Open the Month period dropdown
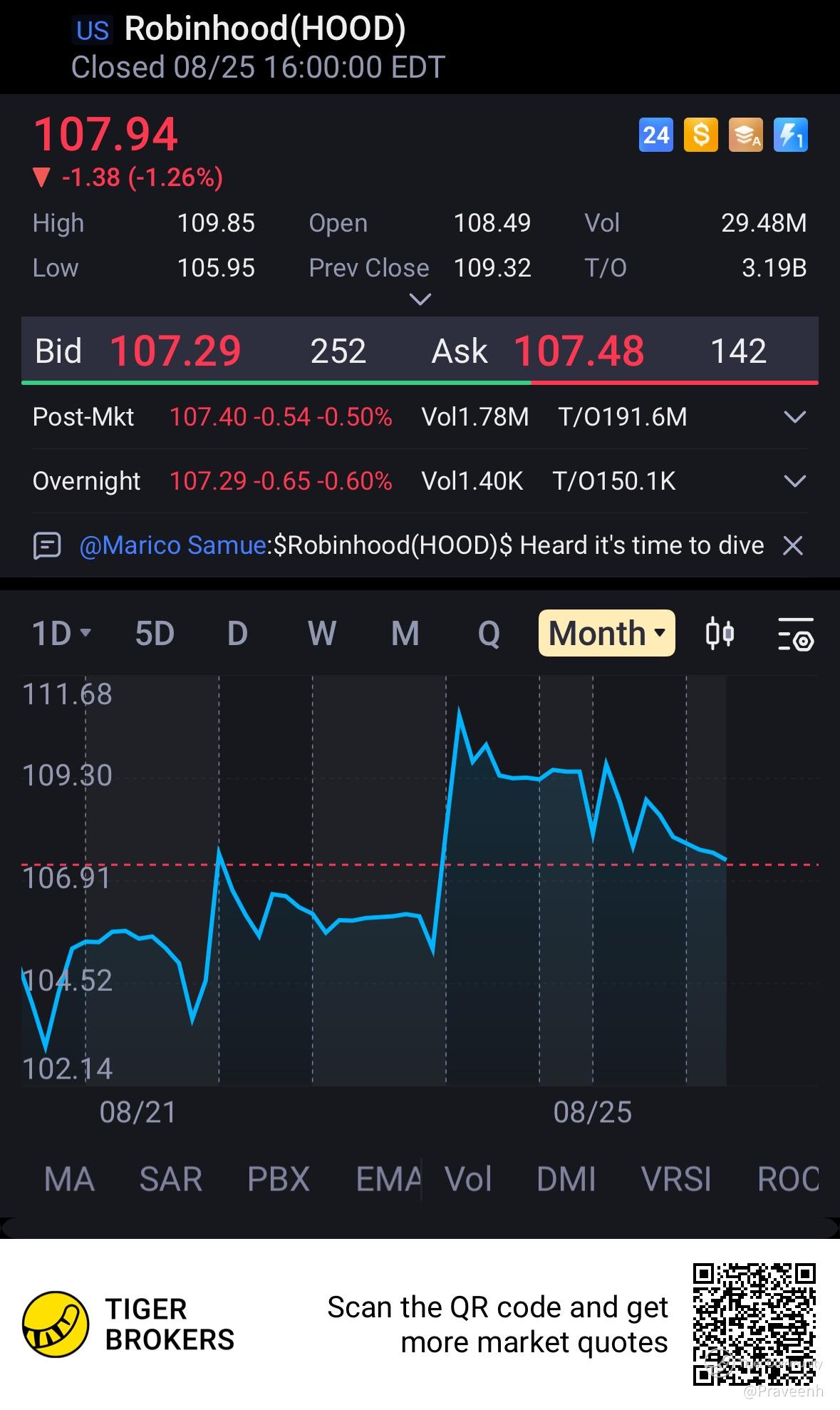 click(x=606, y=633)
